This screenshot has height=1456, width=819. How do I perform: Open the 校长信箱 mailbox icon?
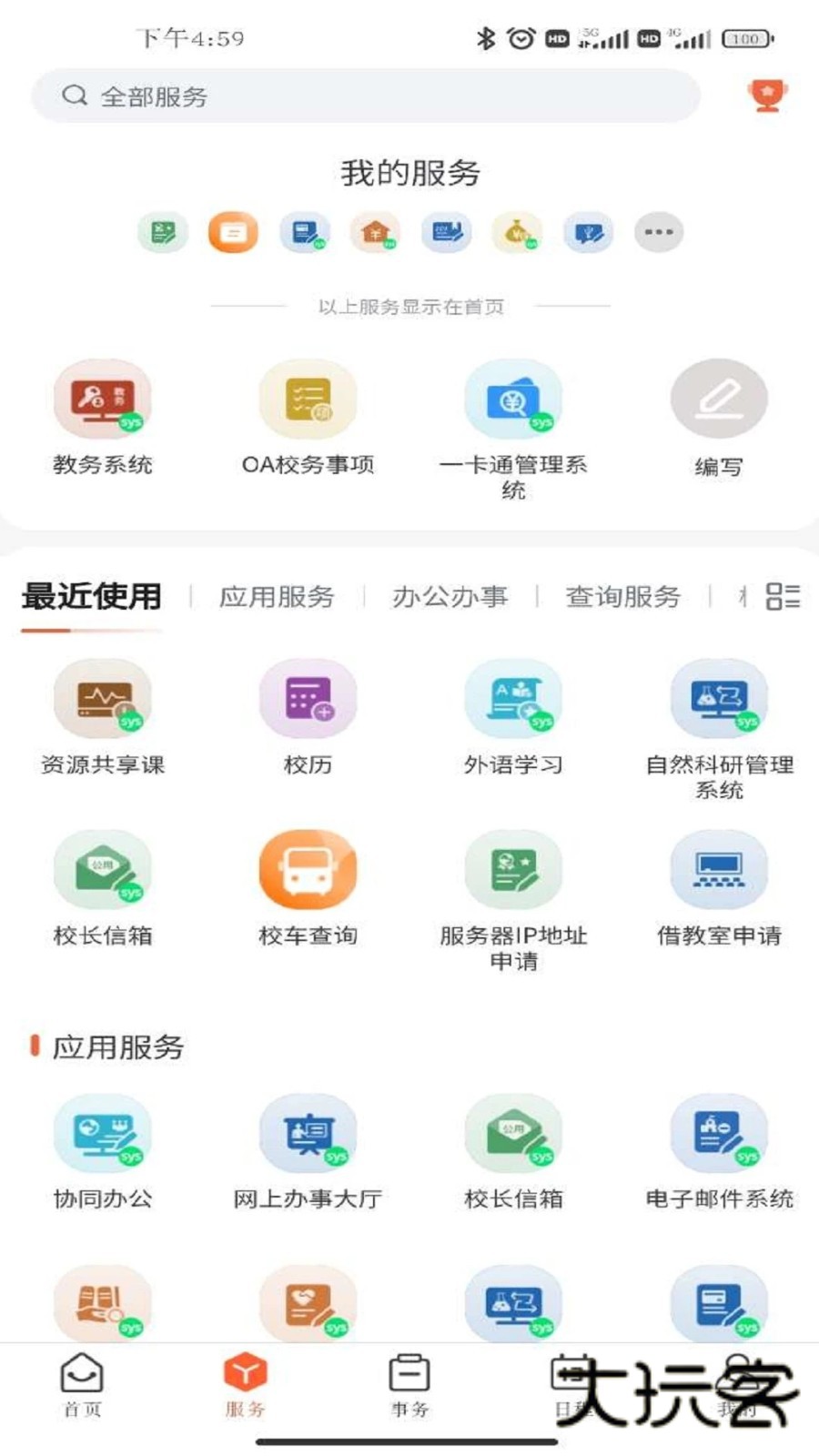(102, 869)
